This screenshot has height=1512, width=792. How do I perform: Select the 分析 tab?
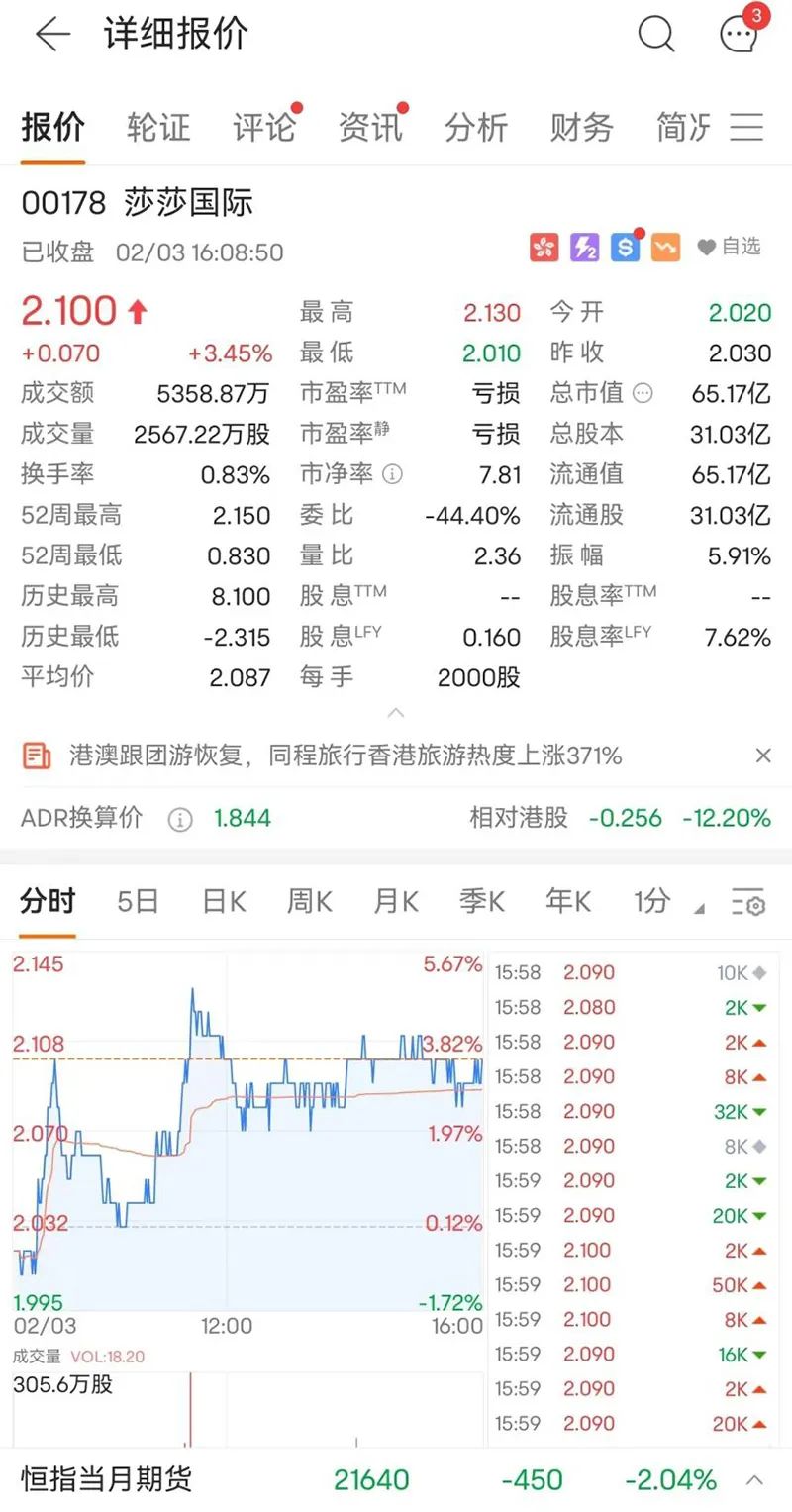[476, 127]
